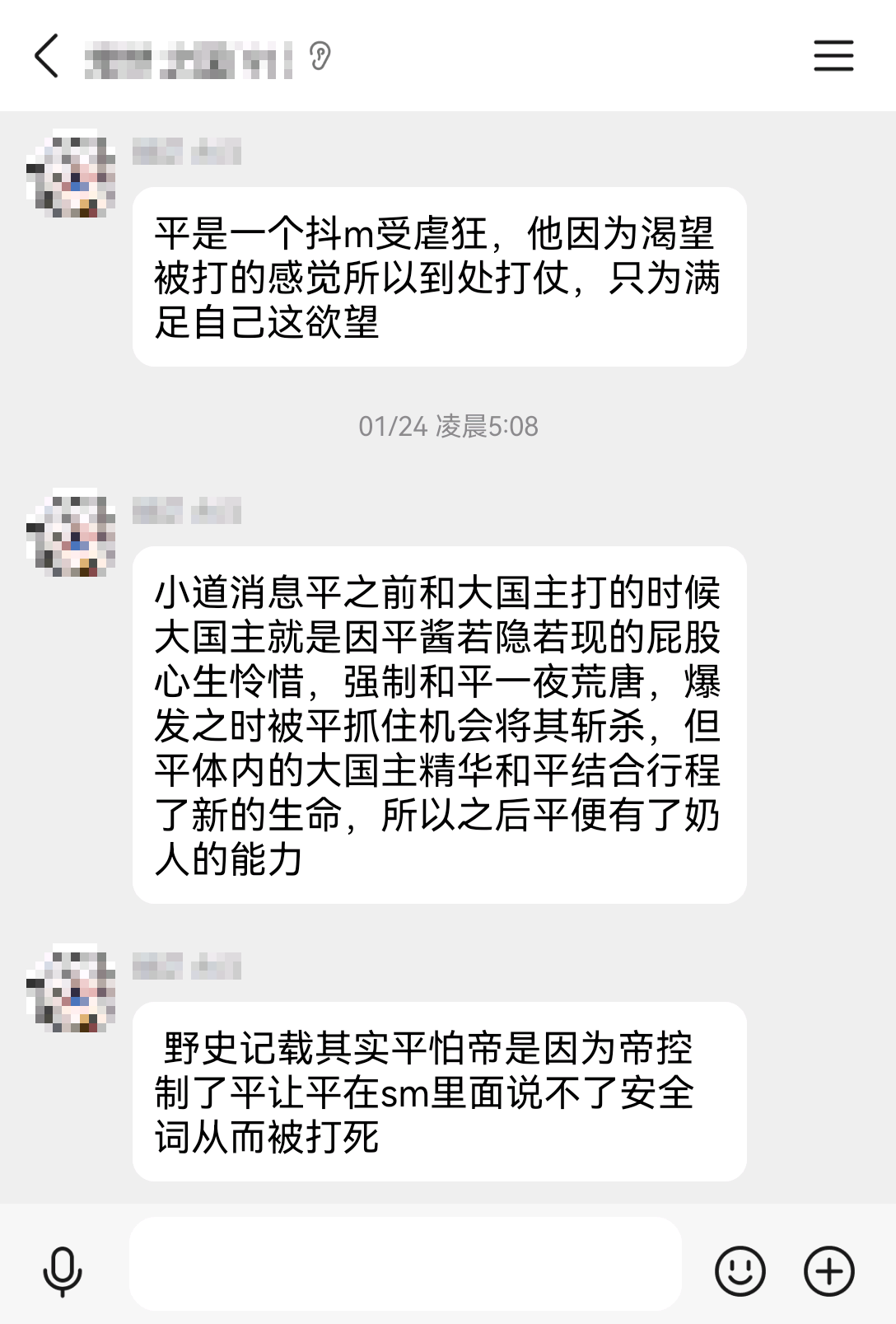Open the plus attachment options

[828, 1270]
